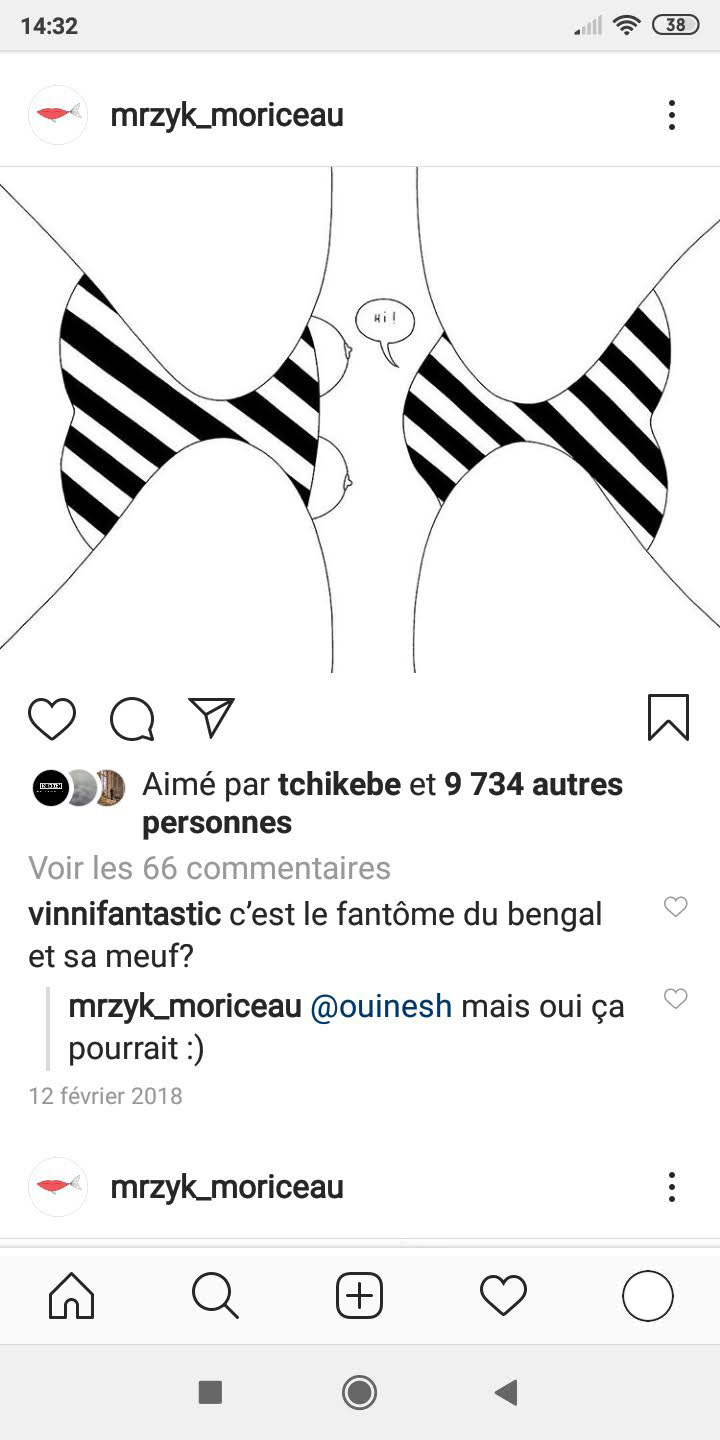Switch to the Search tab
Viewport: 720px width, 1440px height.
point(215,1297)
